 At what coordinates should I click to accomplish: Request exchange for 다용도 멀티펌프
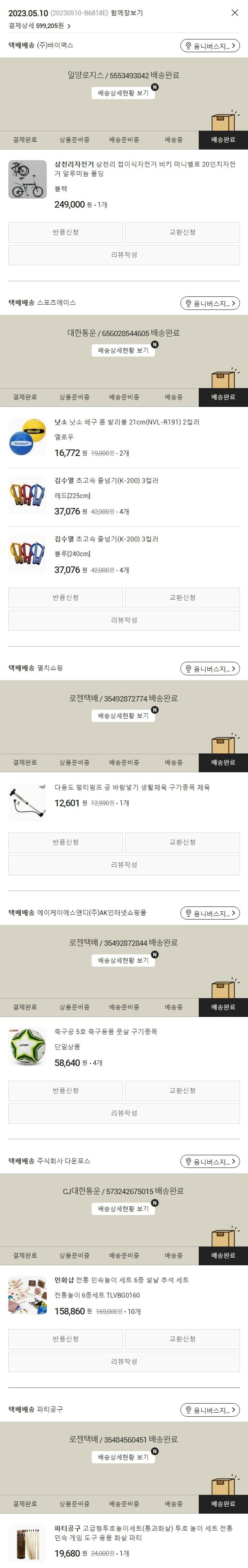182,842
